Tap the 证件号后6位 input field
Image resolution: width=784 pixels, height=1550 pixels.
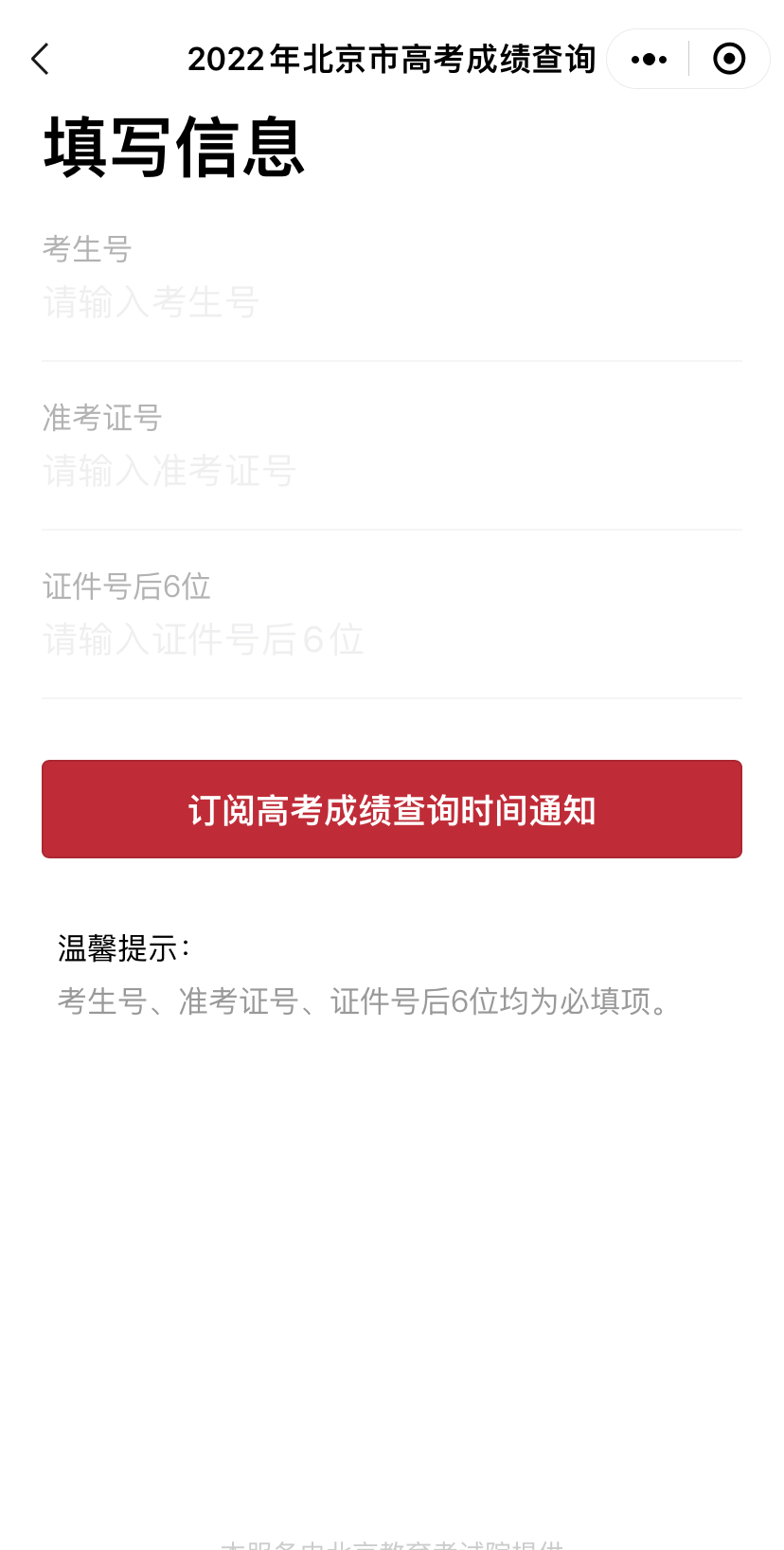[x=390, y=640]
